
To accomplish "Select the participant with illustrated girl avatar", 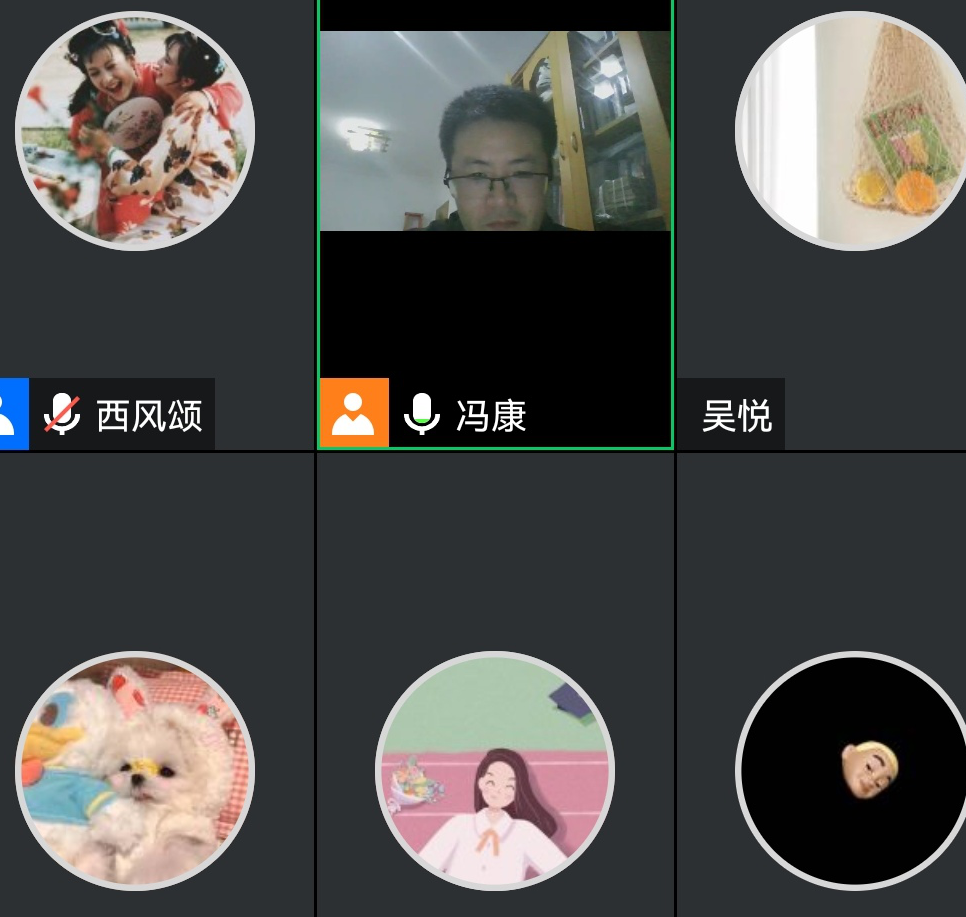I will pyautogui.click(x=495, y=771).
